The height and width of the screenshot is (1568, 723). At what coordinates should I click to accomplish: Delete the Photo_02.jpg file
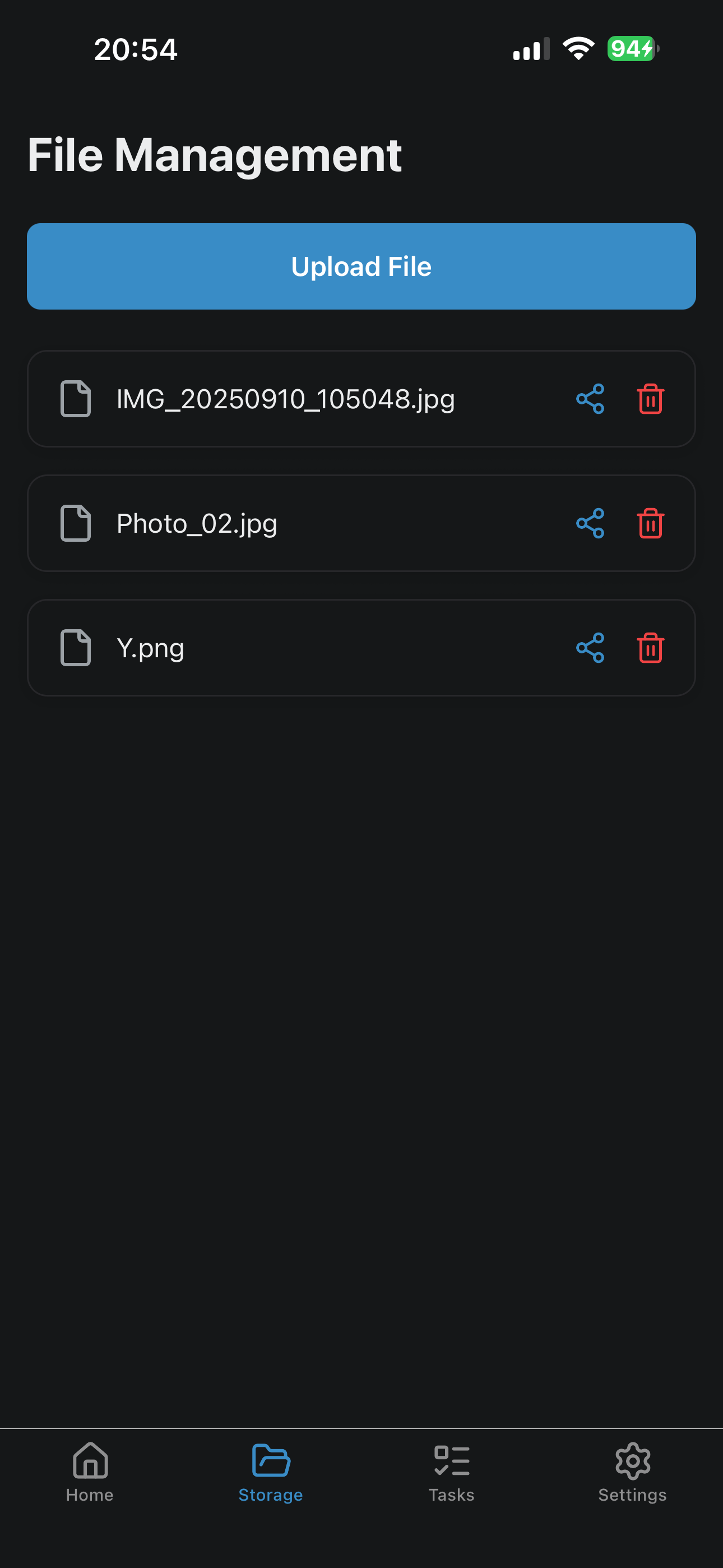[x=650, y=523]
